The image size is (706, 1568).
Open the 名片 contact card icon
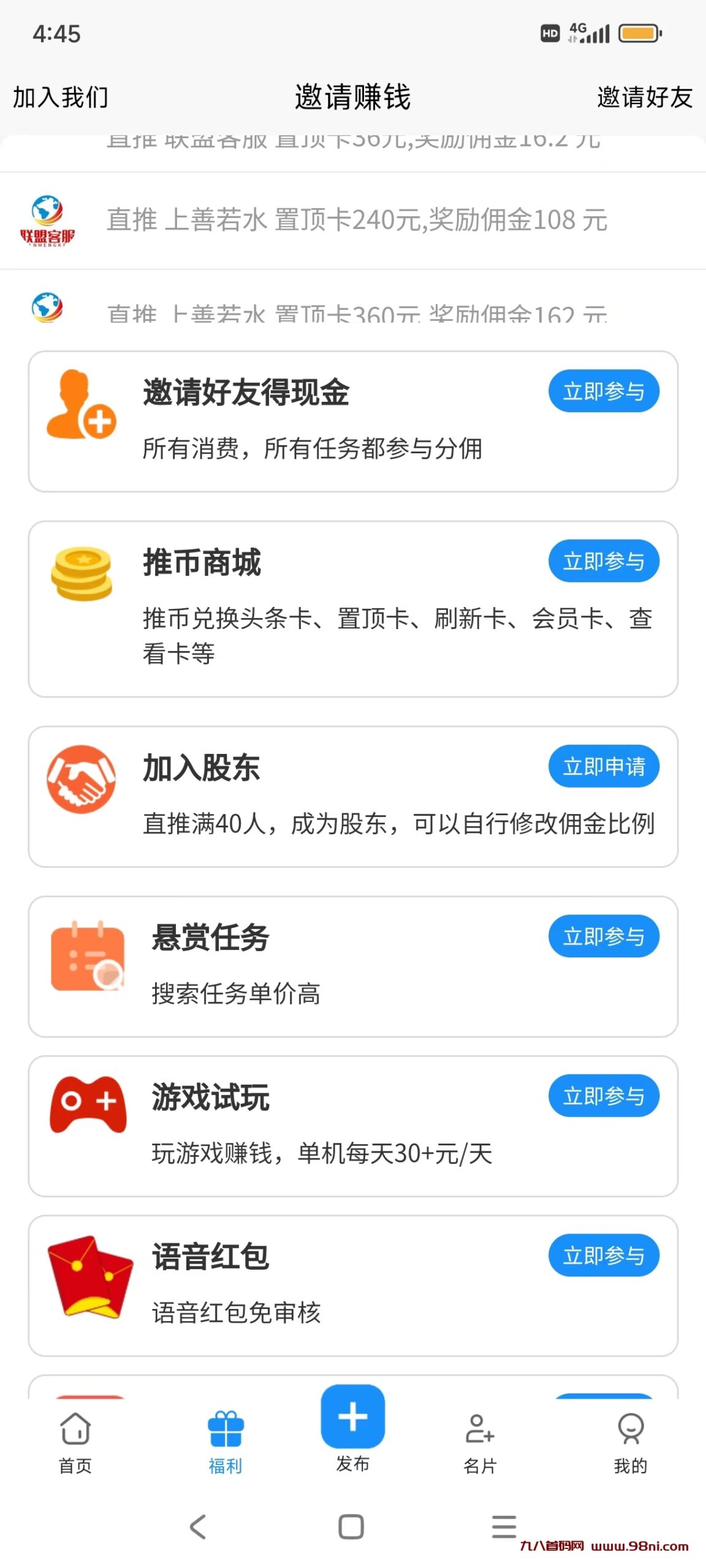[x=480, y=1430]
